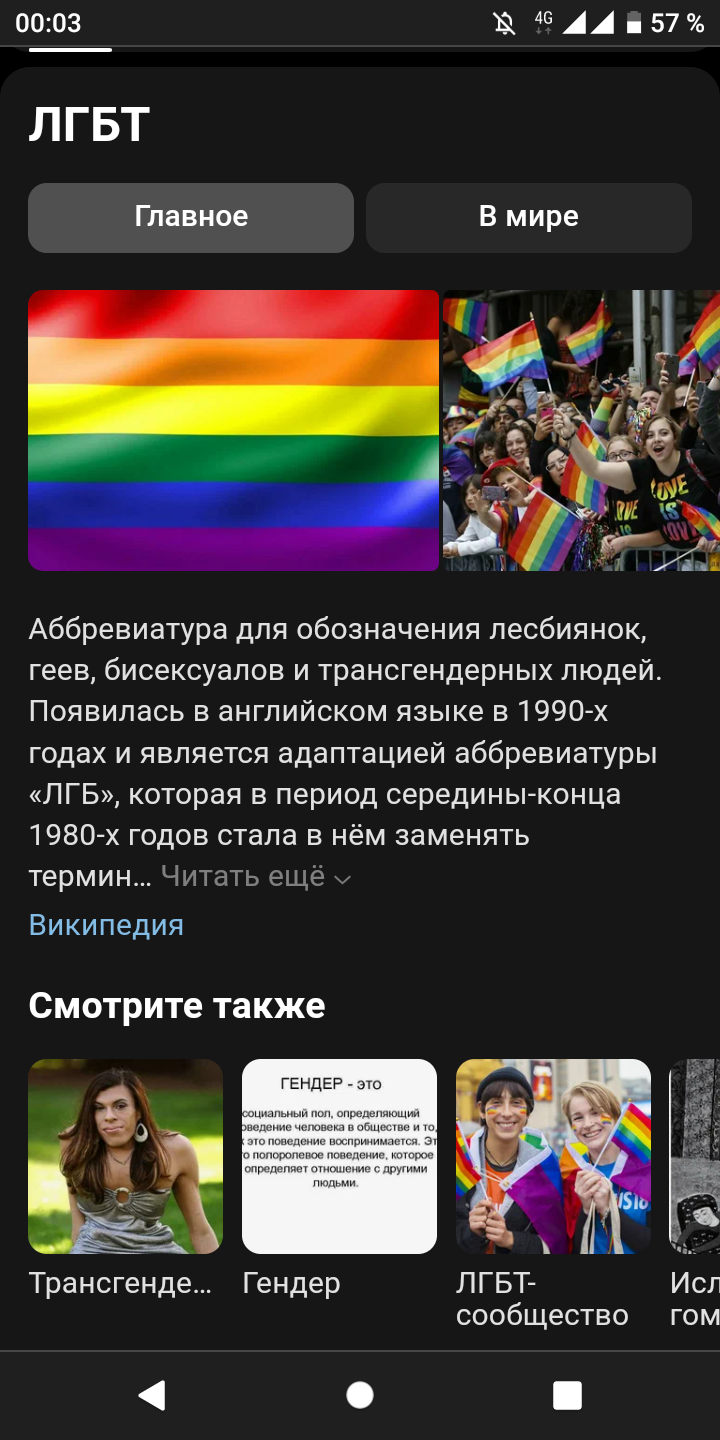Go to the home screen
The height and width of the screenshot is (1440, 720).
point(360,1395)
